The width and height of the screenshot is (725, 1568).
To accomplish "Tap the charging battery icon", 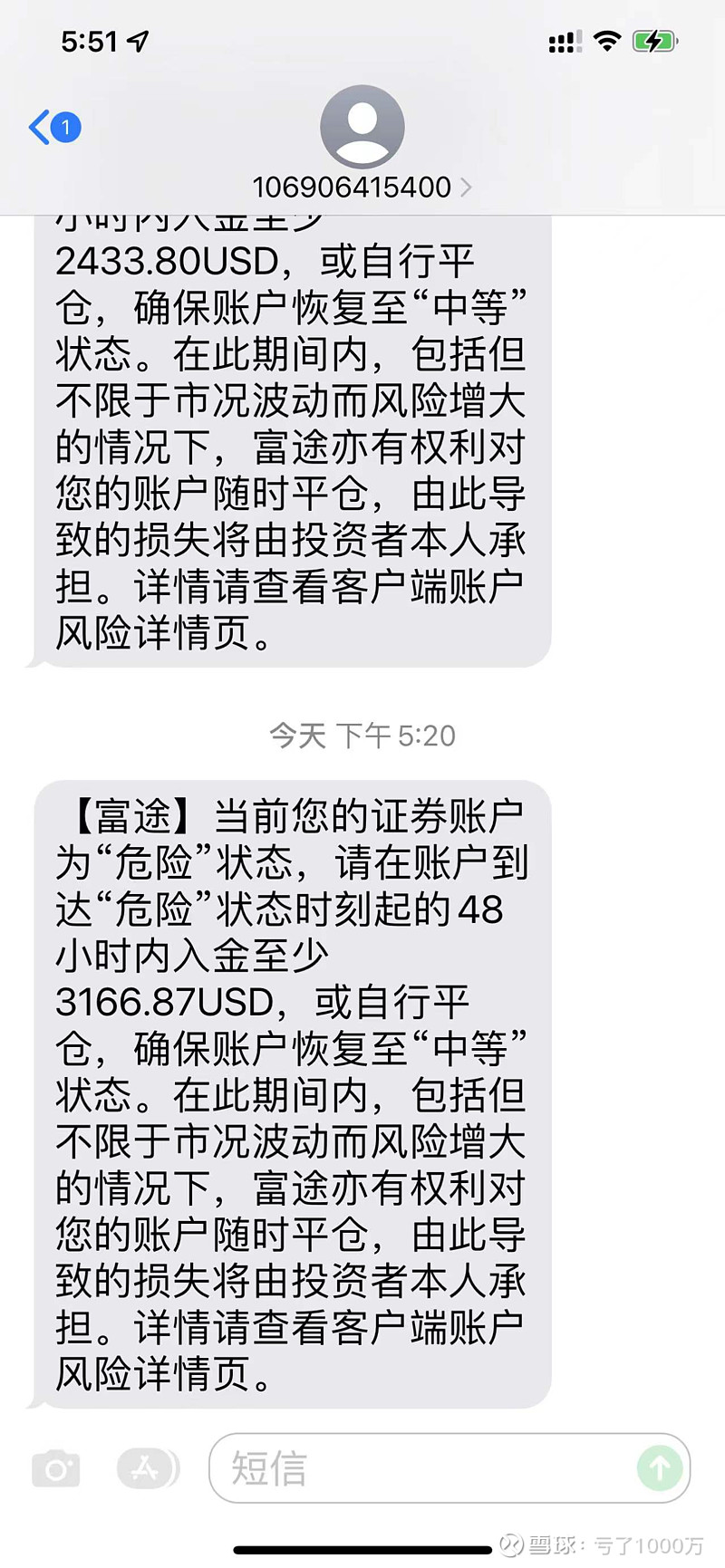I will point(654,40).
